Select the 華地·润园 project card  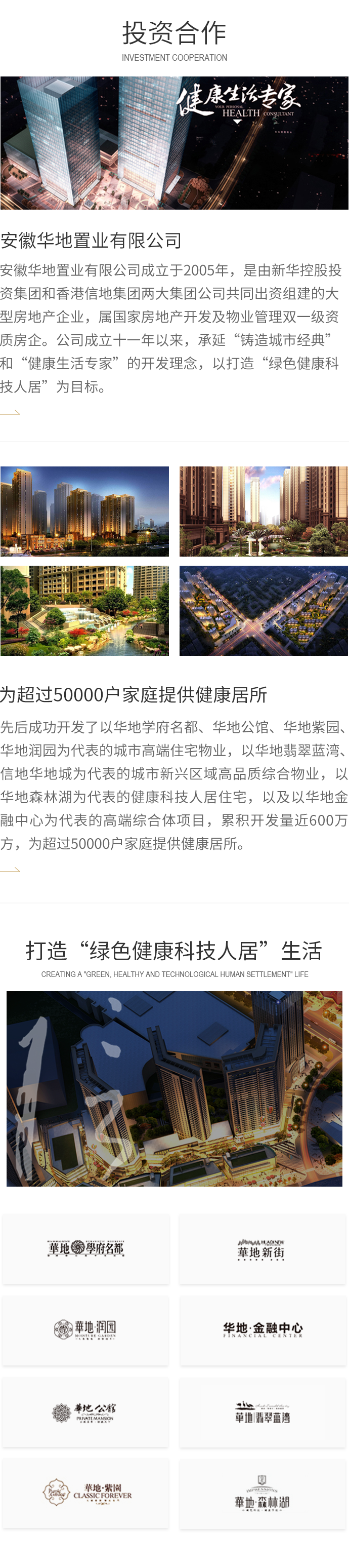pos(85,1330)
